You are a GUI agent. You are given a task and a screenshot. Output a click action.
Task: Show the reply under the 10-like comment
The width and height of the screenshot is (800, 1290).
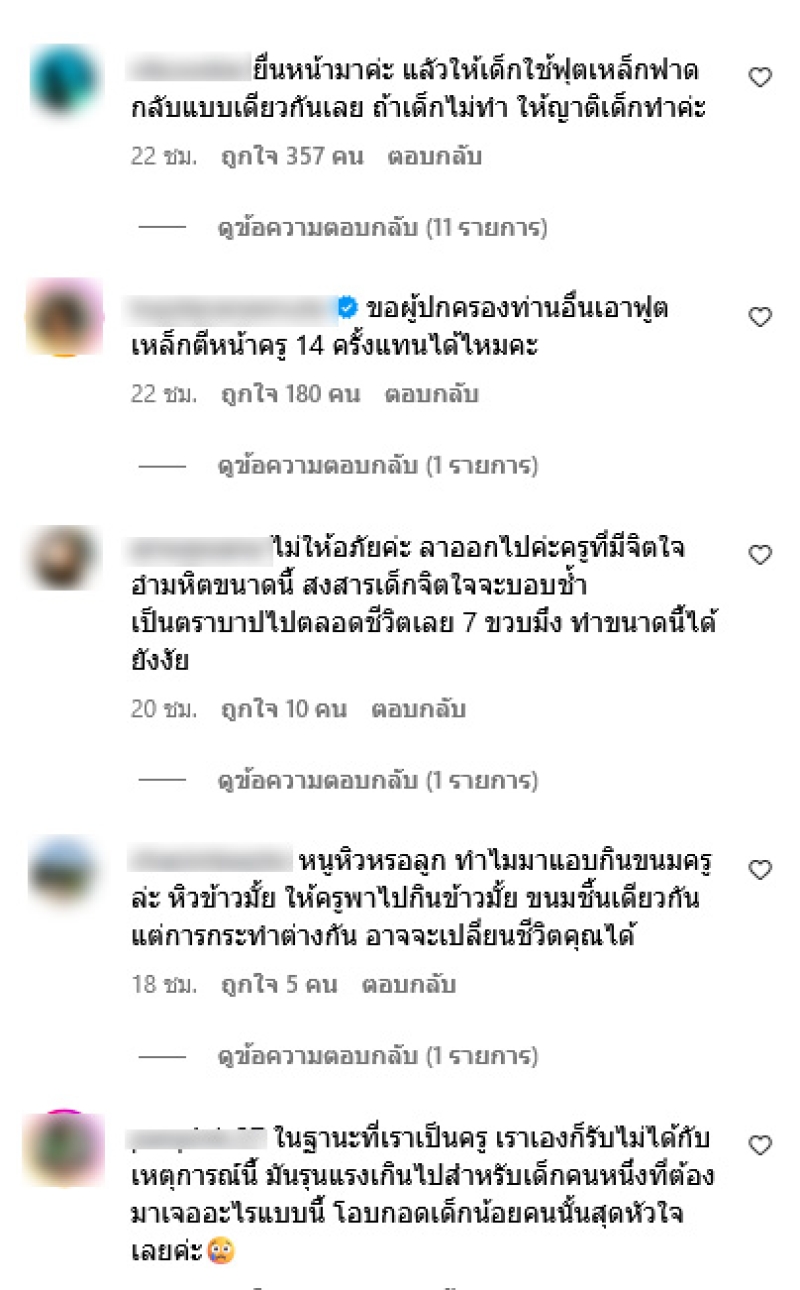377,780
